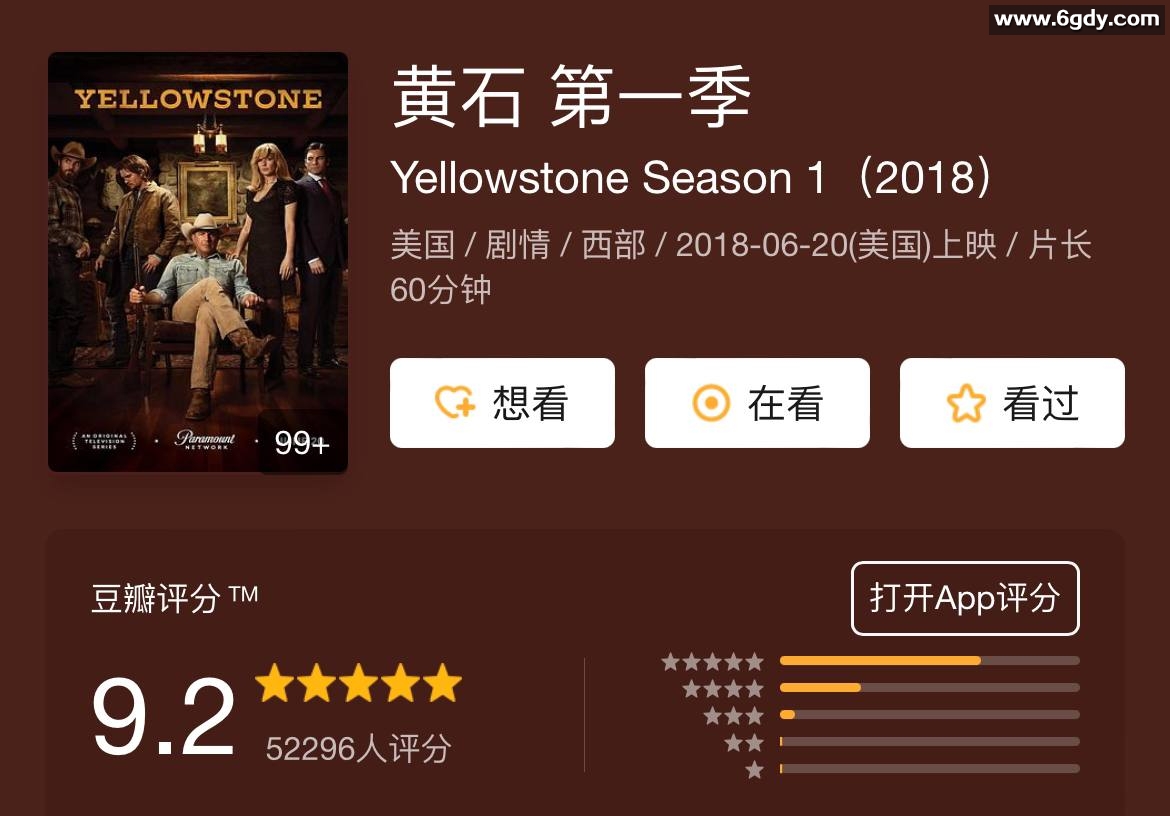
Task: Mark the show as 在看 (watching)
Action: (757, 403)
